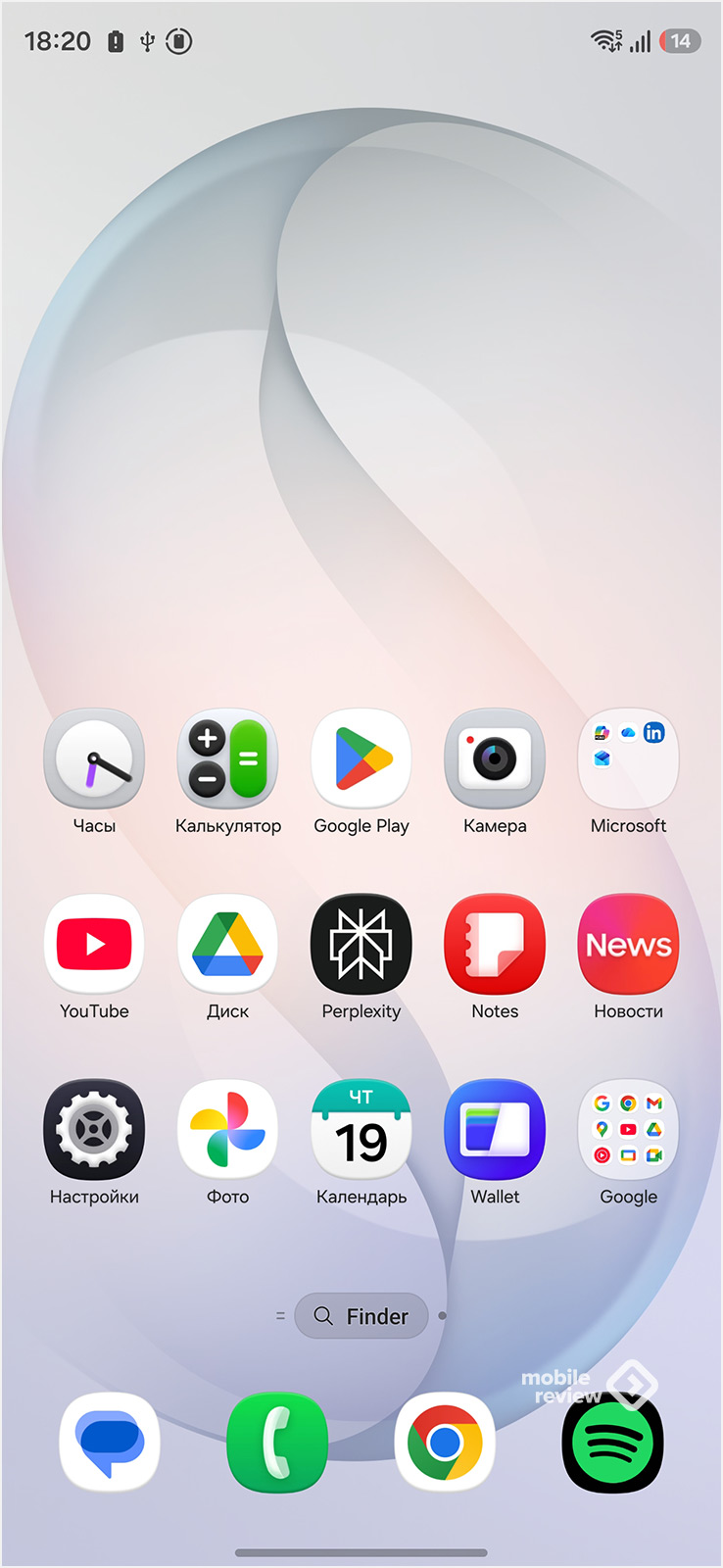Launch Google Фото
723x1568 pixels.
click(x=227, y=1130)
